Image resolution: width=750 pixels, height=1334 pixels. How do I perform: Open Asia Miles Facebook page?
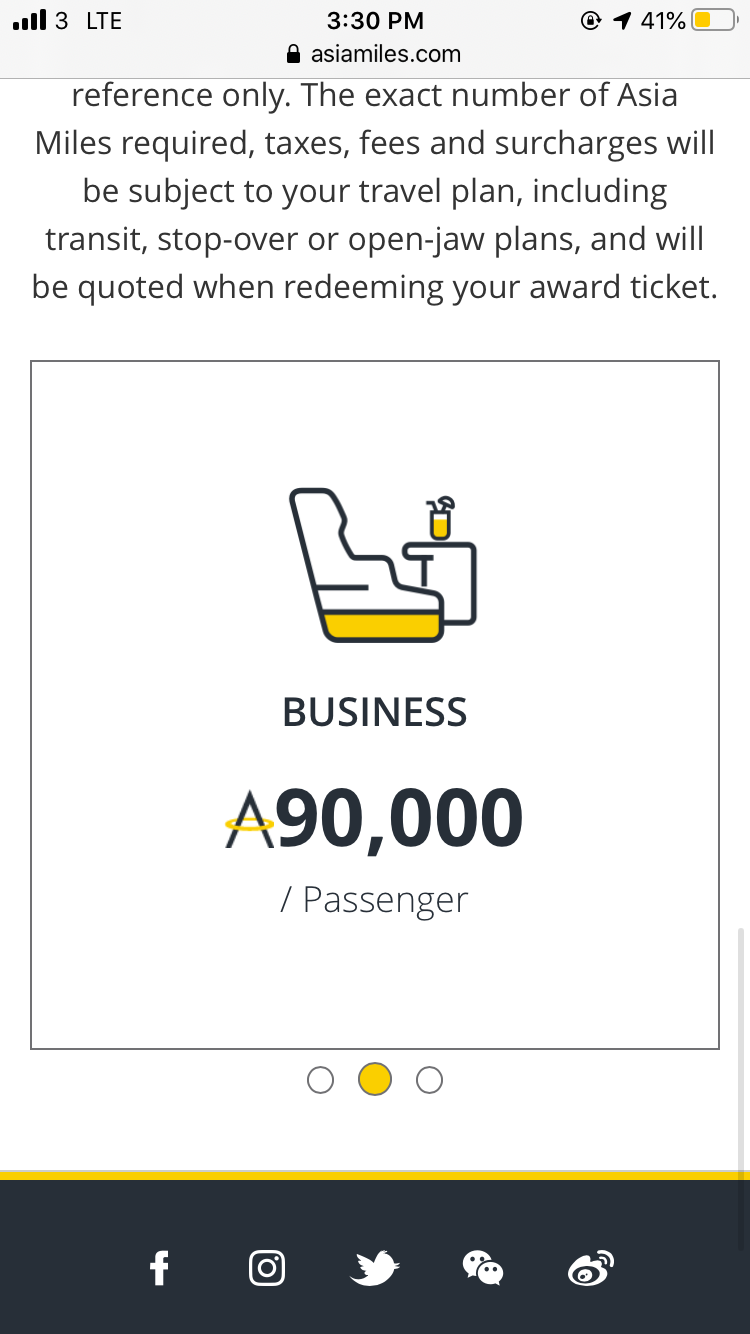[159, 1268]
